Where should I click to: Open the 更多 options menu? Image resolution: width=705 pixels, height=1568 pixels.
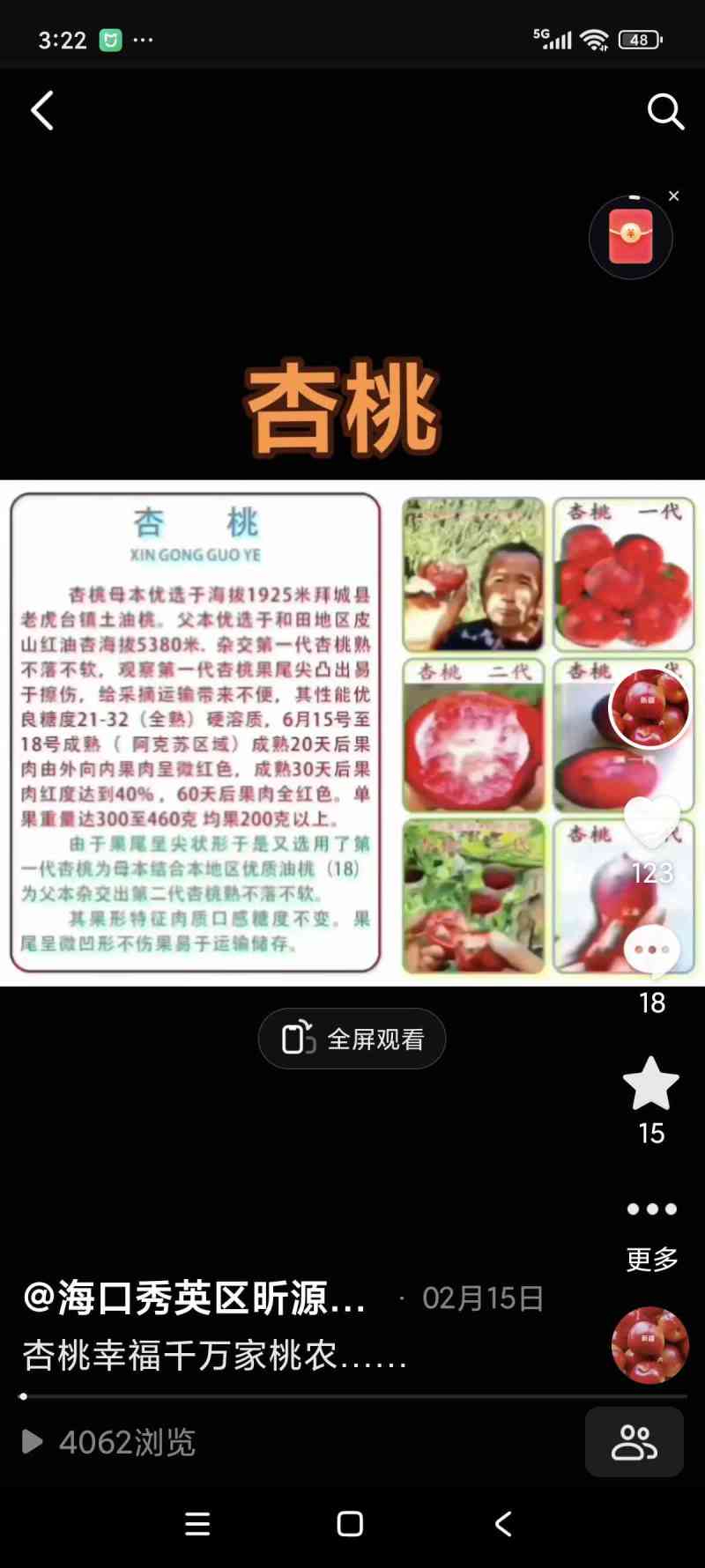coord(651,1209)
